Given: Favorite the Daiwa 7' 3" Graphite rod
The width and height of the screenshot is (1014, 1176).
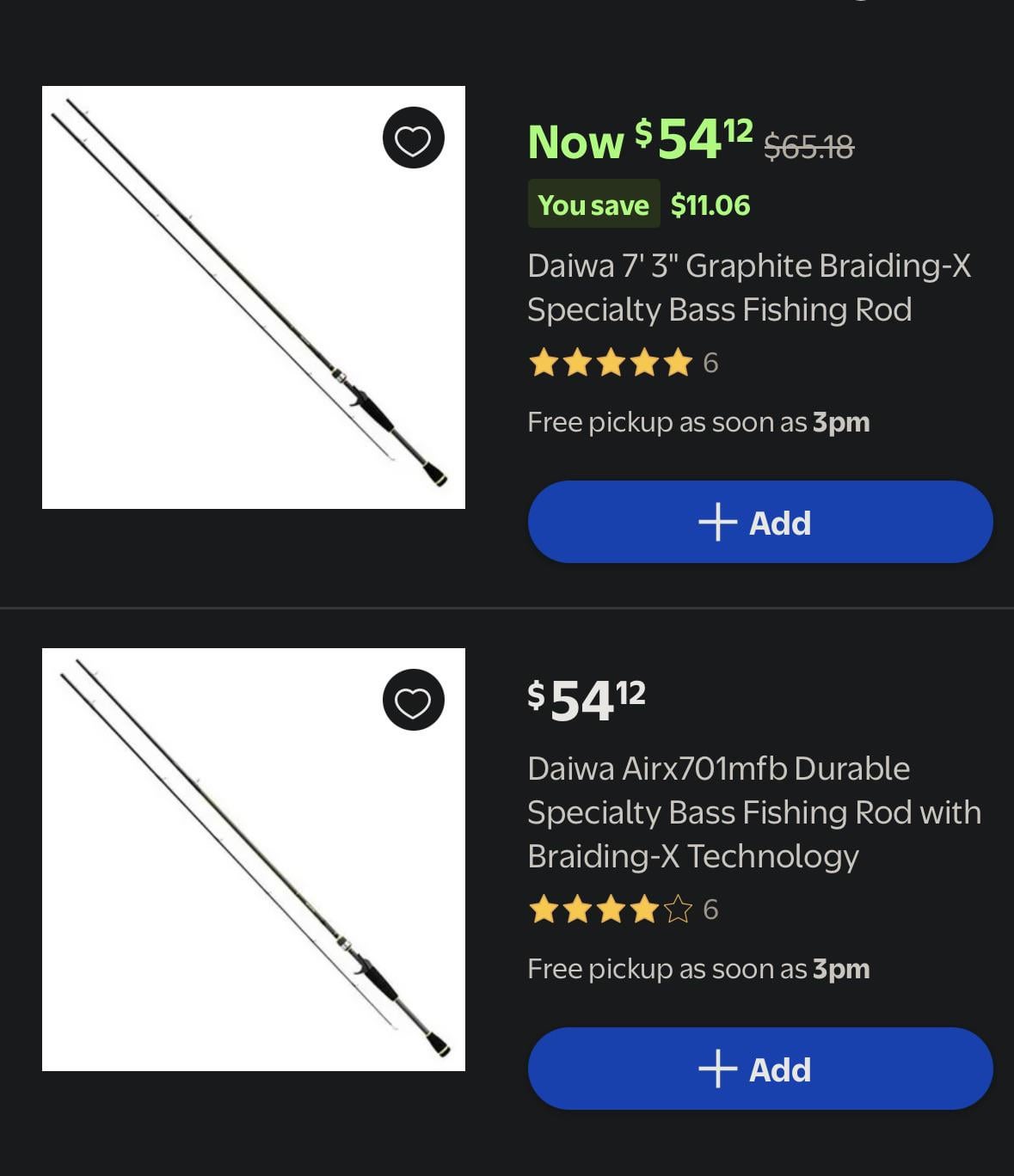Looking at the screenshot, I should (413, 138).
